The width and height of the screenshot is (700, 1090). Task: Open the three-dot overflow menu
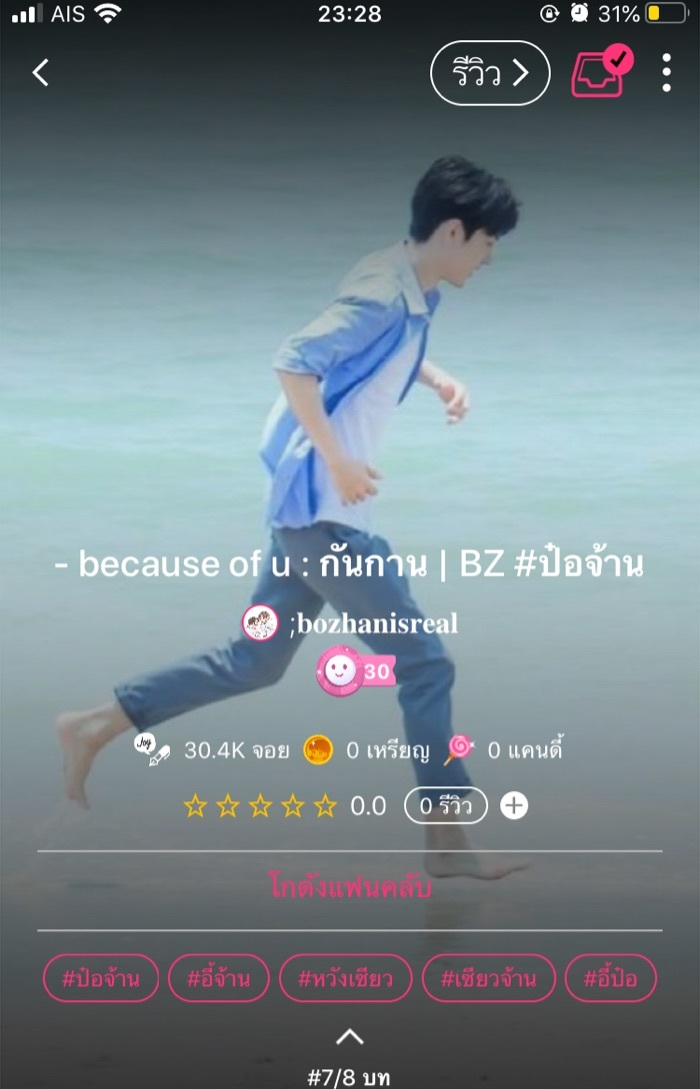[666, 73]
